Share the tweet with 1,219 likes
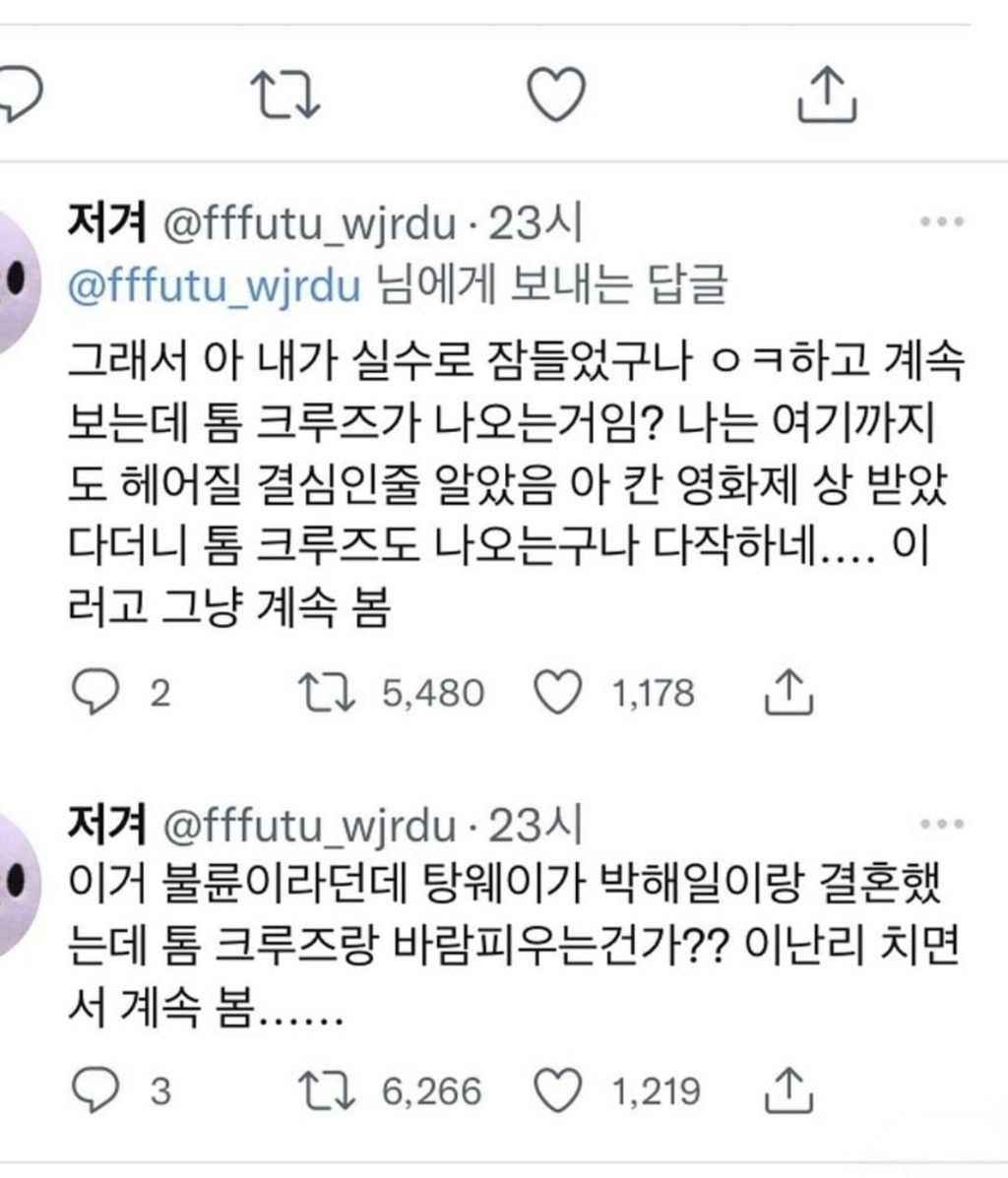The height and width of the screenshot is (1178, 1008). pyautogui.click(x=788, y=1090)
